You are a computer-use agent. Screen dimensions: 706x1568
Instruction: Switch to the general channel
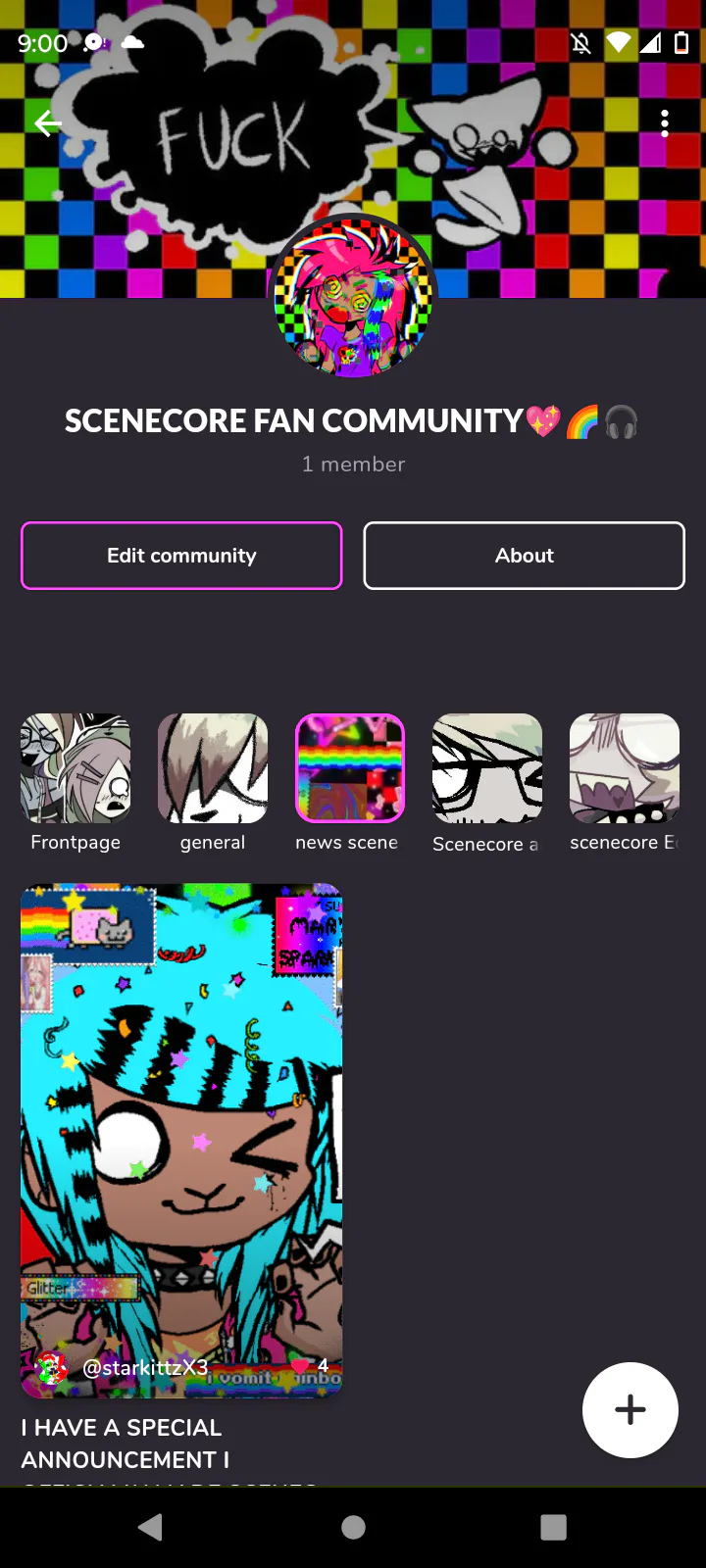point(213,783)
